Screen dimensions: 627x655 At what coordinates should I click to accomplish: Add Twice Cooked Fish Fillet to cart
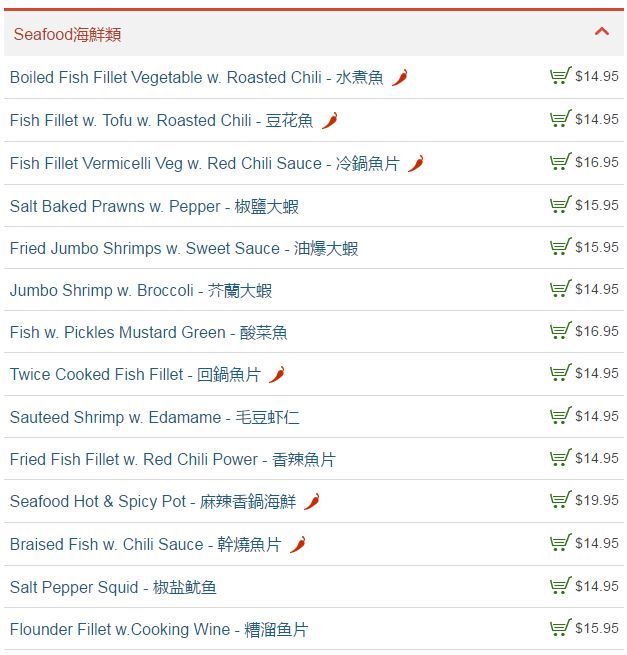click(560, 373)
